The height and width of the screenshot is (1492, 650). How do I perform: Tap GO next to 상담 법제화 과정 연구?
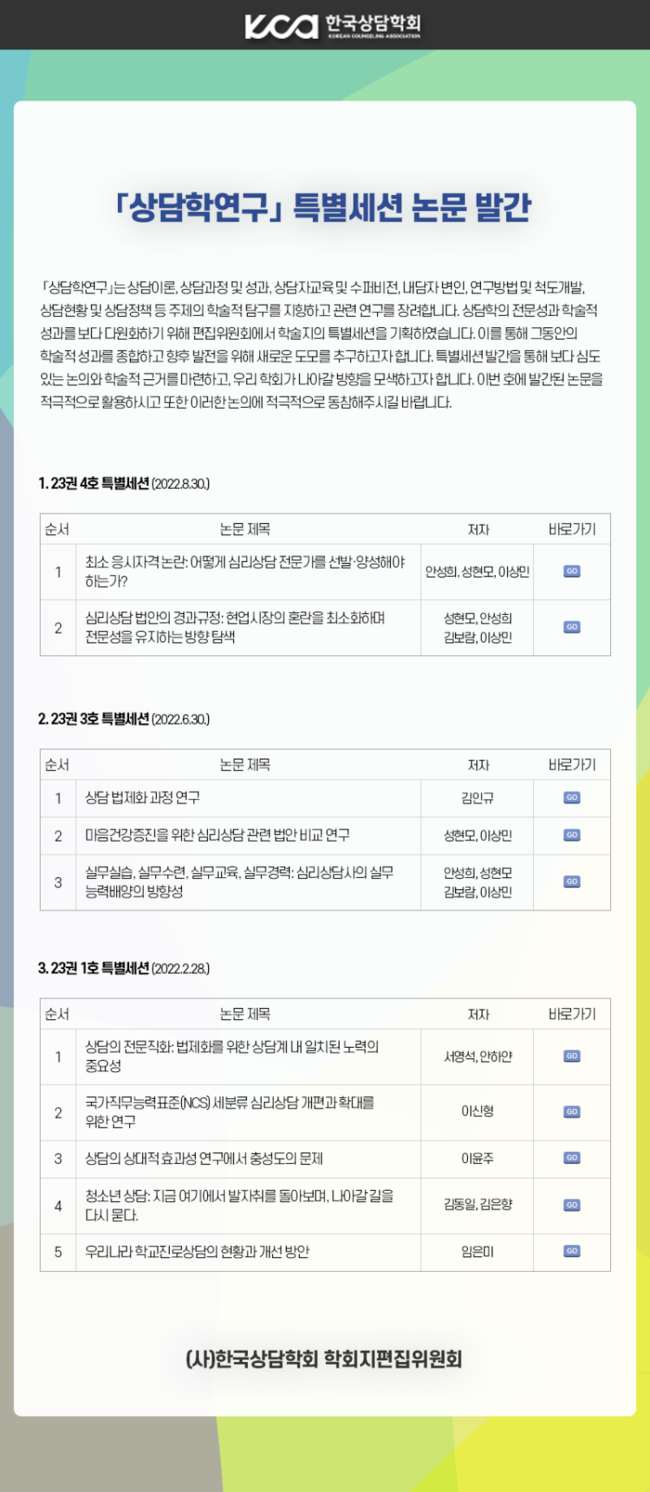pos(572,798)
